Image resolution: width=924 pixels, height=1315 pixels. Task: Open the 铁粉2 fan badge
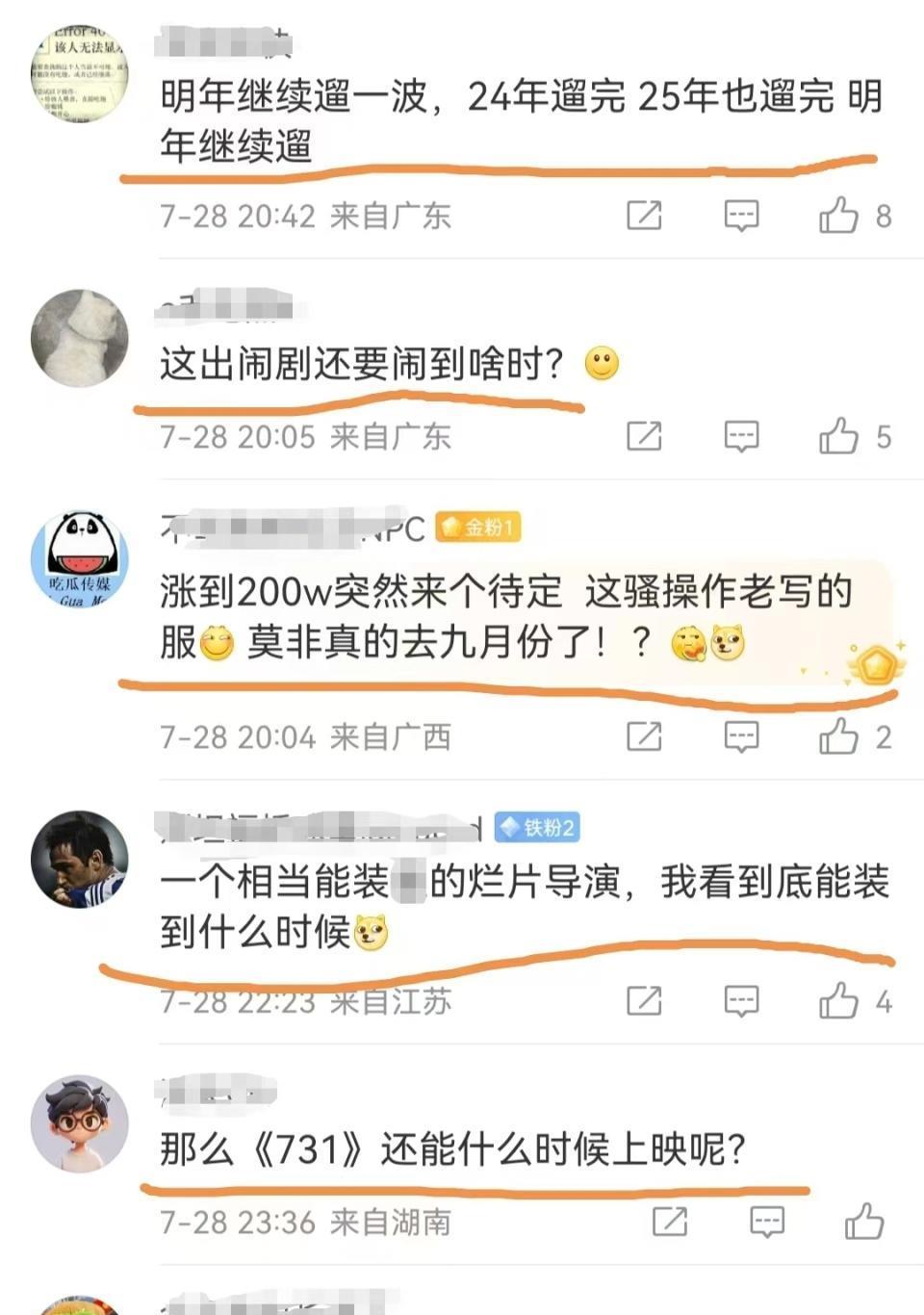[x=537, y=828]
